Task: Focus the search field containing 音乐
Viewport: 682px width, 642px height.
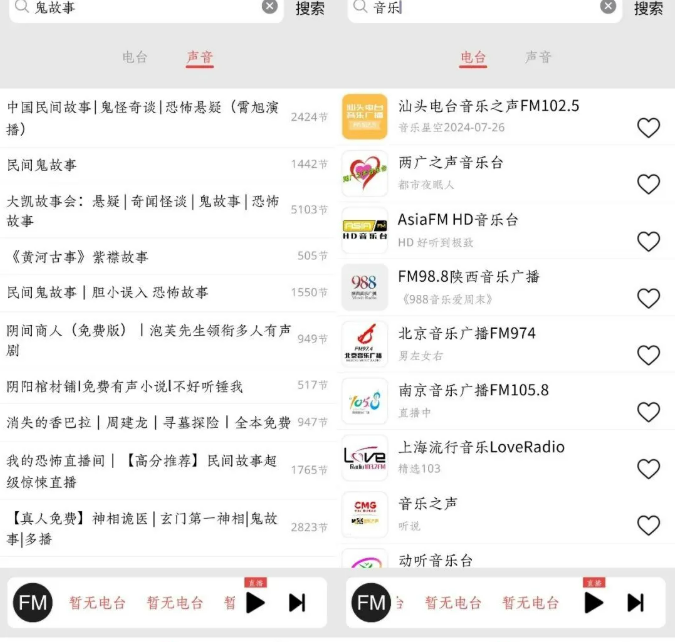Action: tap(480, 8)
